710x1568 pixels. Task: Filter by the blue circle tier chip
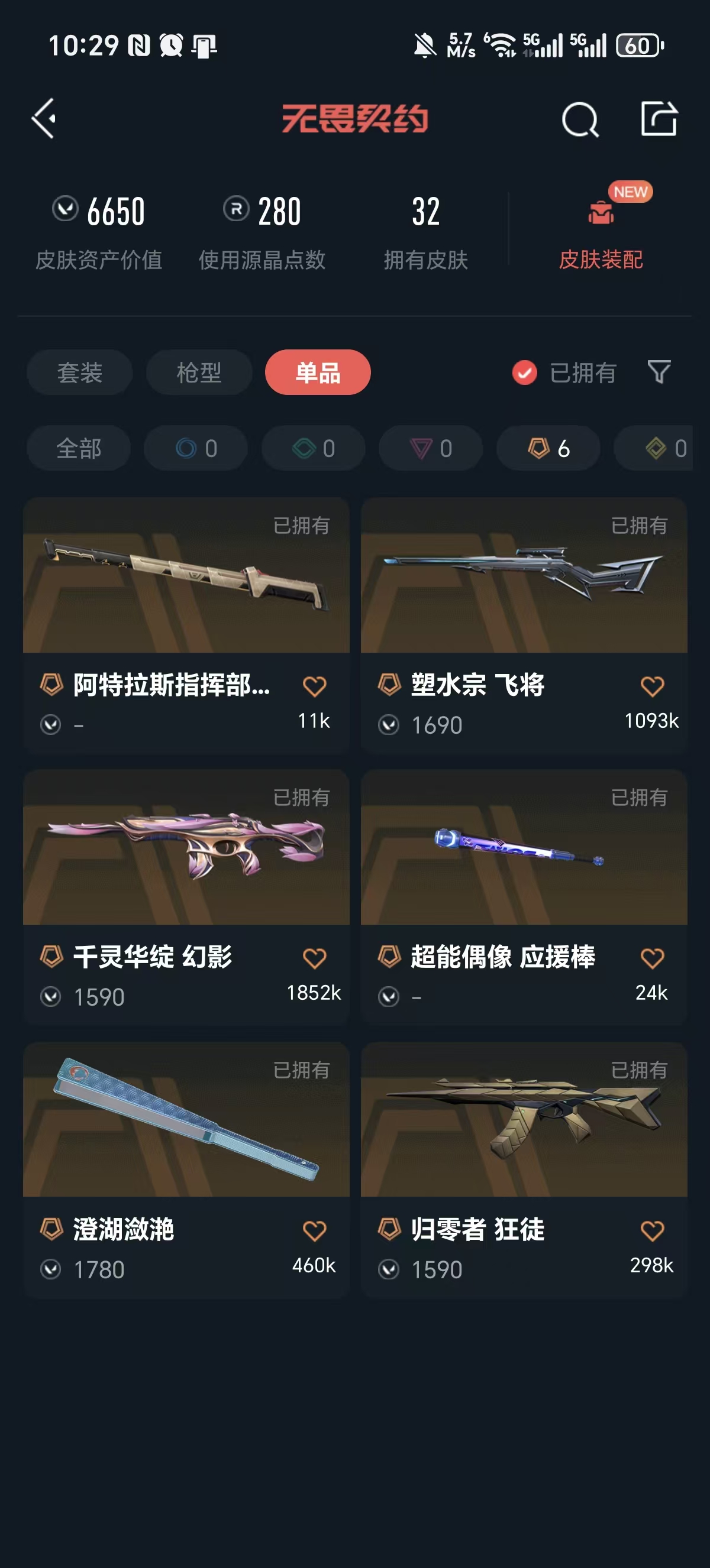click(195, 448)
